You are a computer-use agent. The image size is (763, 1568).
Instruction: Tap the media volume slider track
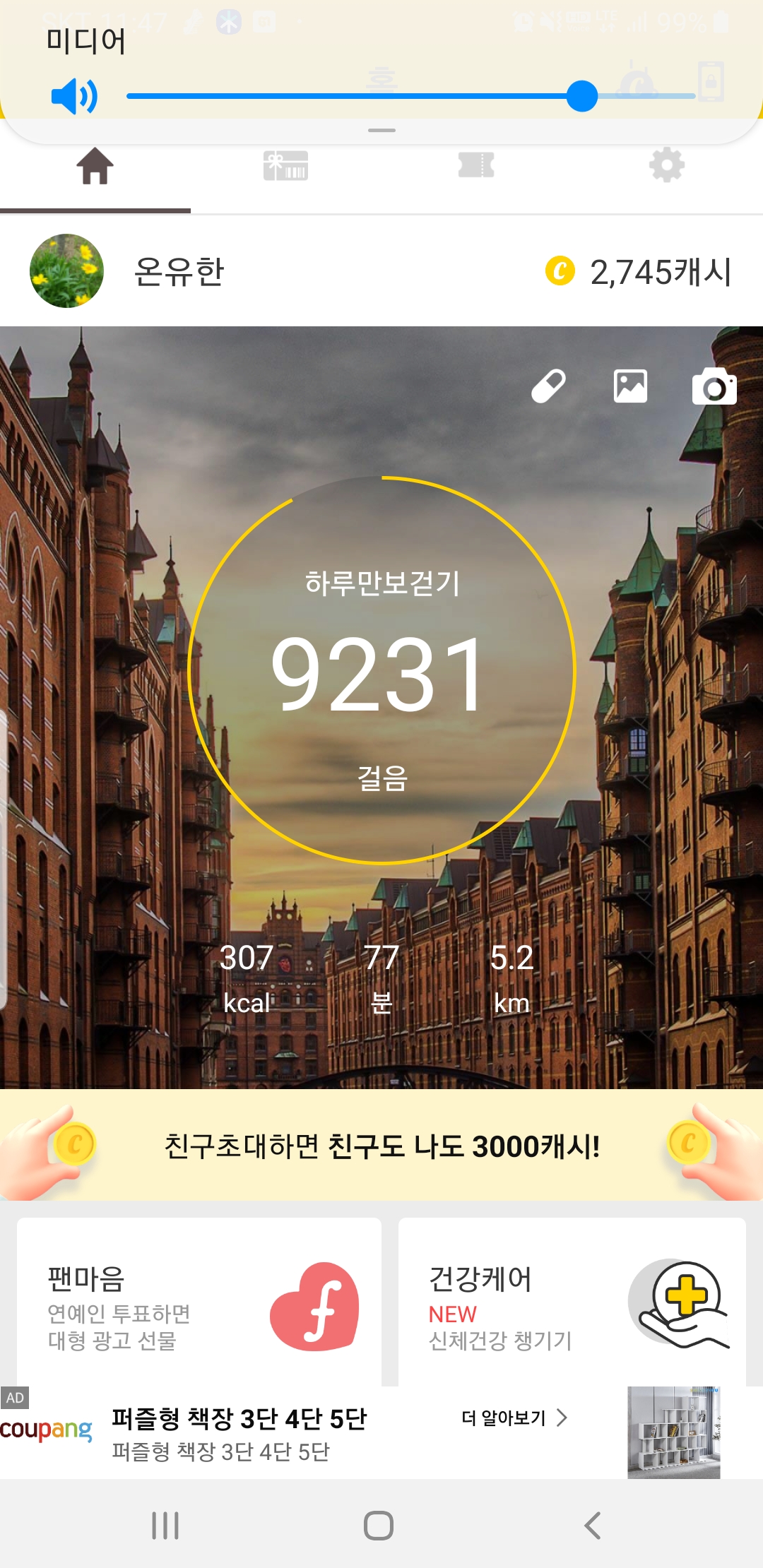(353, 96)
